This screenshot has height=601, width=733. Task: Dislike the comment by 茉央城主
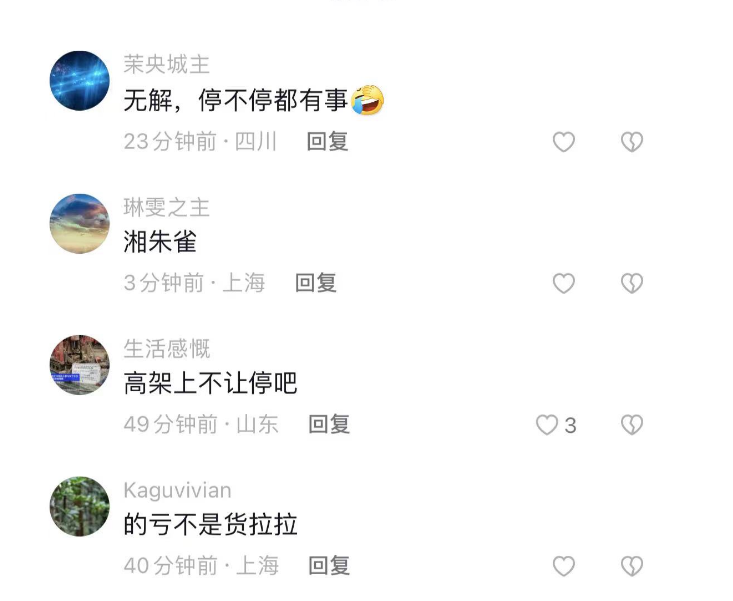click(631, 142)
